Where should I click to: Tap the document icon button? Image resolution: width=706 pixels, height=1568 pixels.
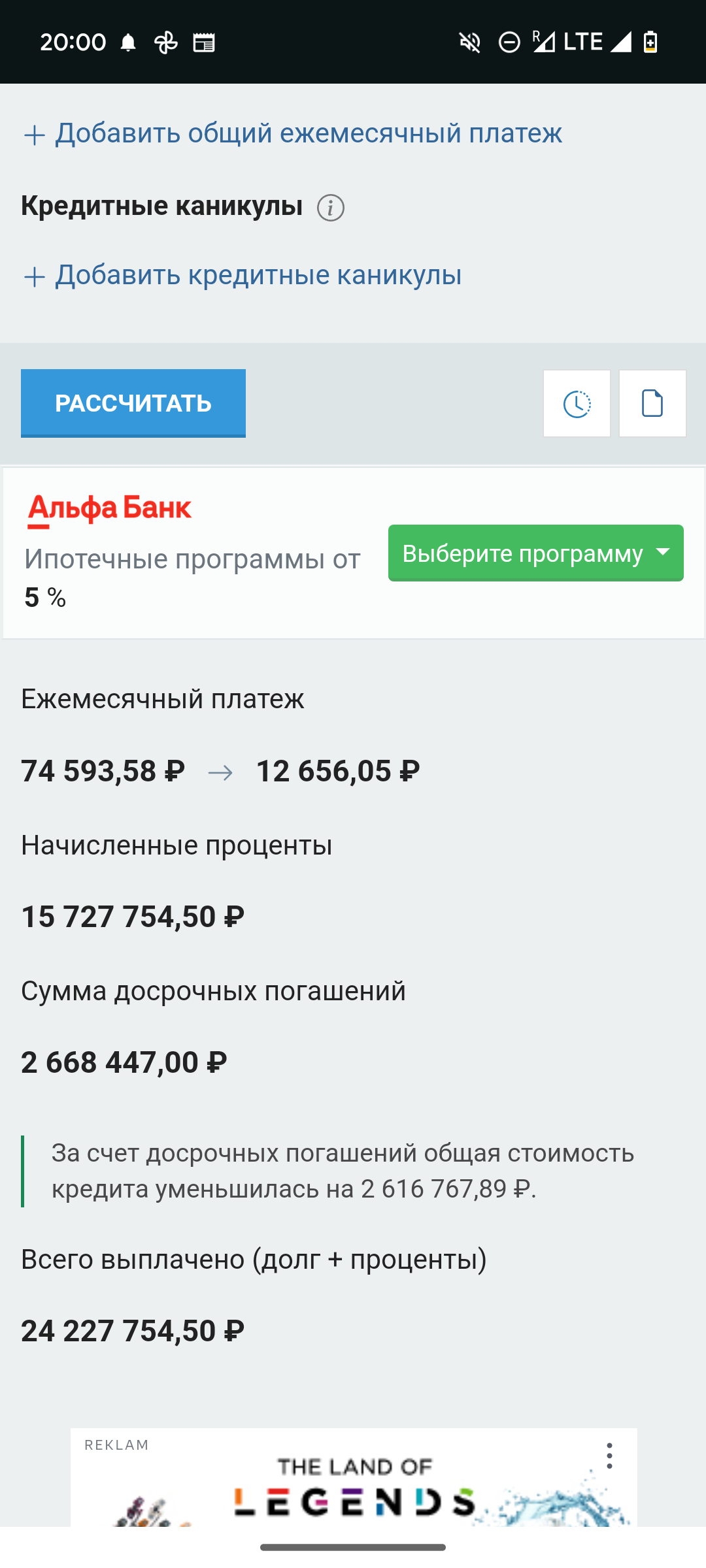click(x=652, y=403)
